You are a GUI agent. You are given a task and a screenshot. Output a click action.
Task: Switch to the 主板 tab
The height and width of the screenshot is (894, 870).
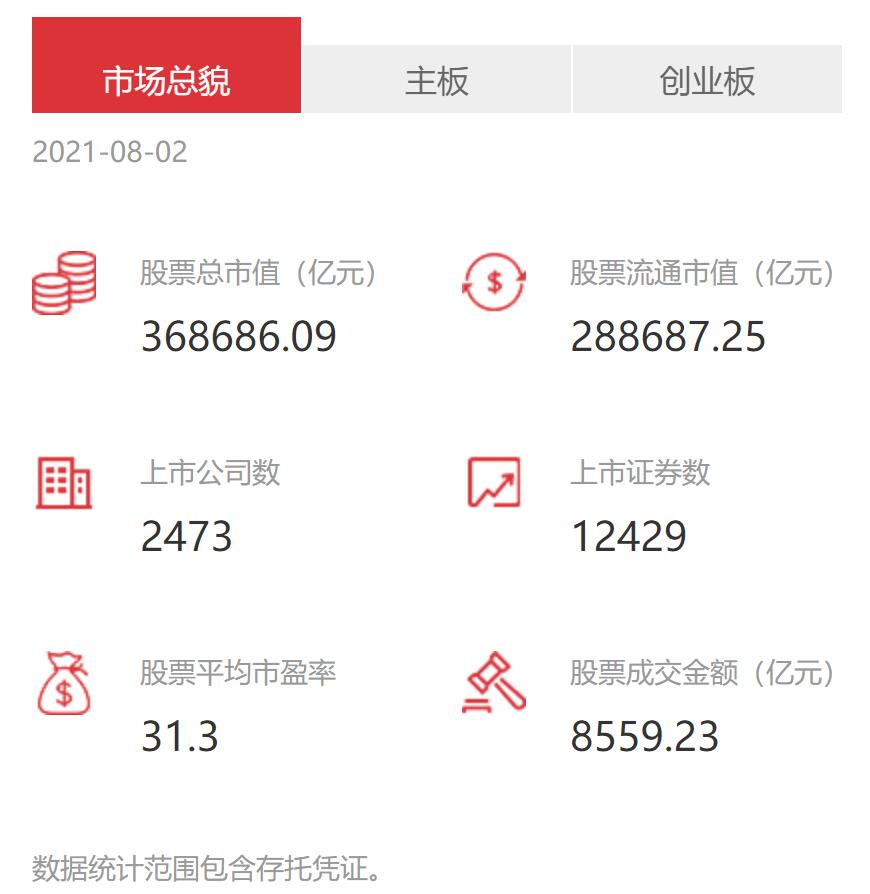tap(436, 80)
